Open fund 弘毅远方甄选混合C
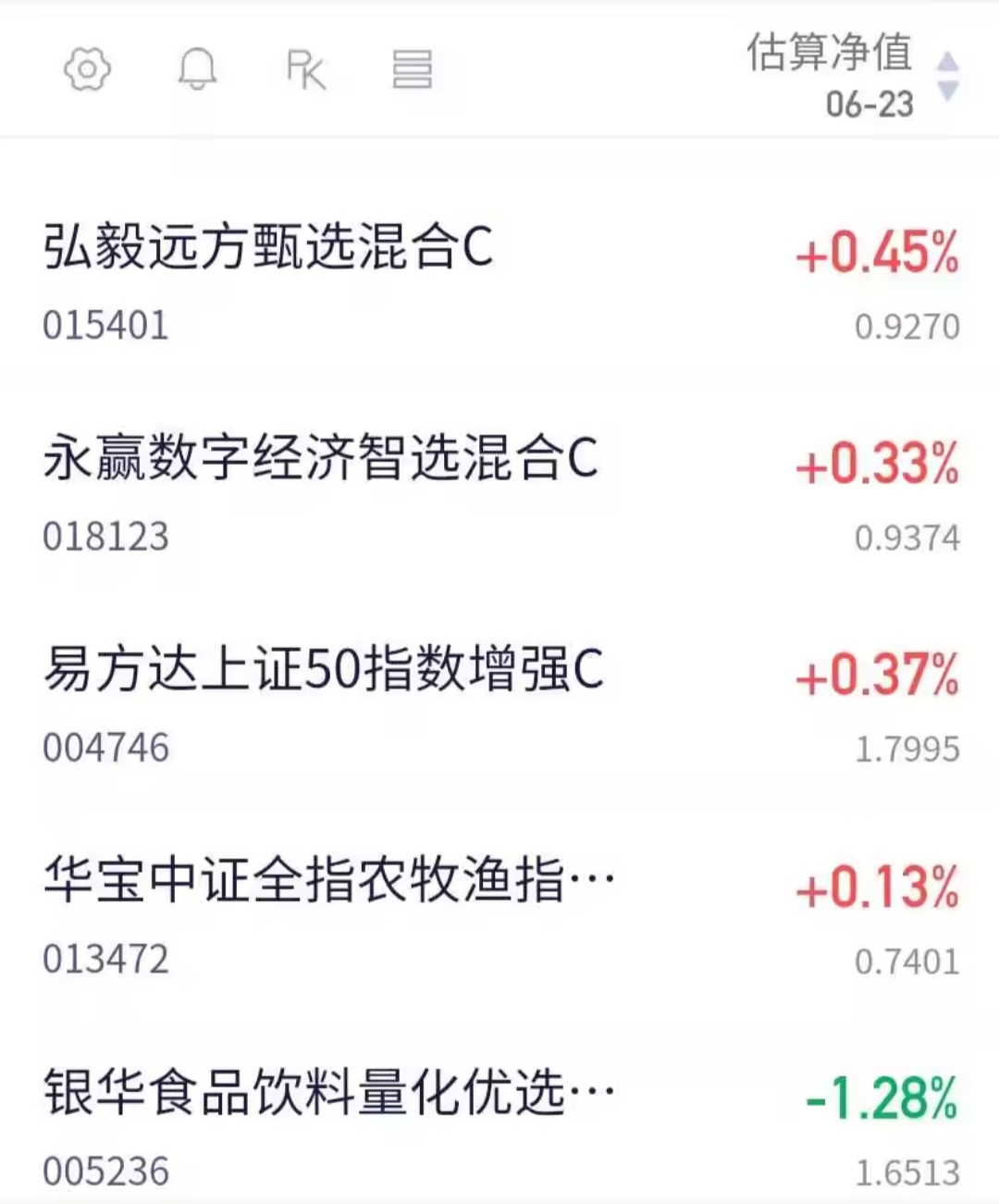The image size is (999, 1204). tap(499, 284)
